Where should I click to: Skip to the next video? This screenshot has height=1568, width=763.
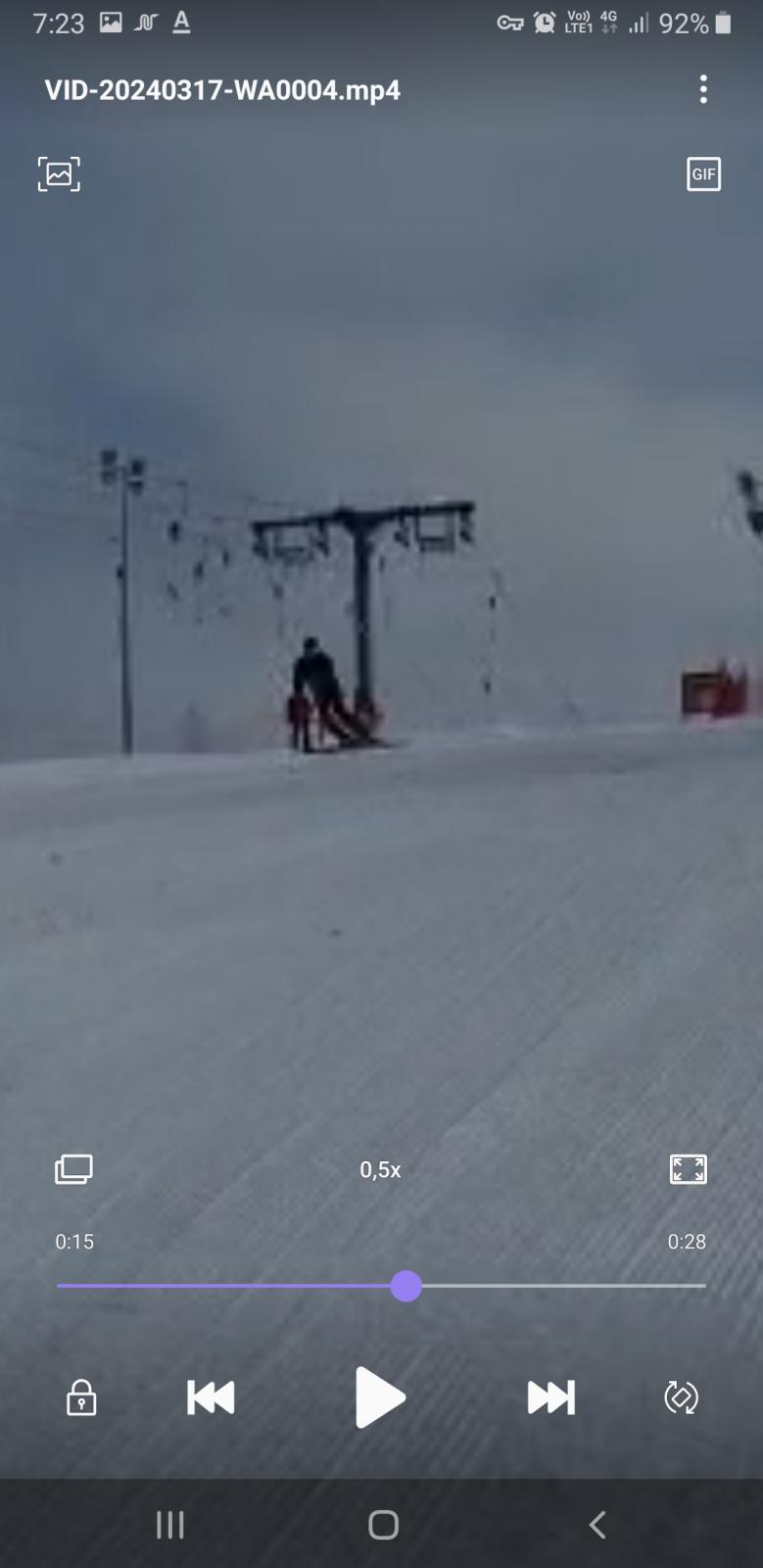551,1397
